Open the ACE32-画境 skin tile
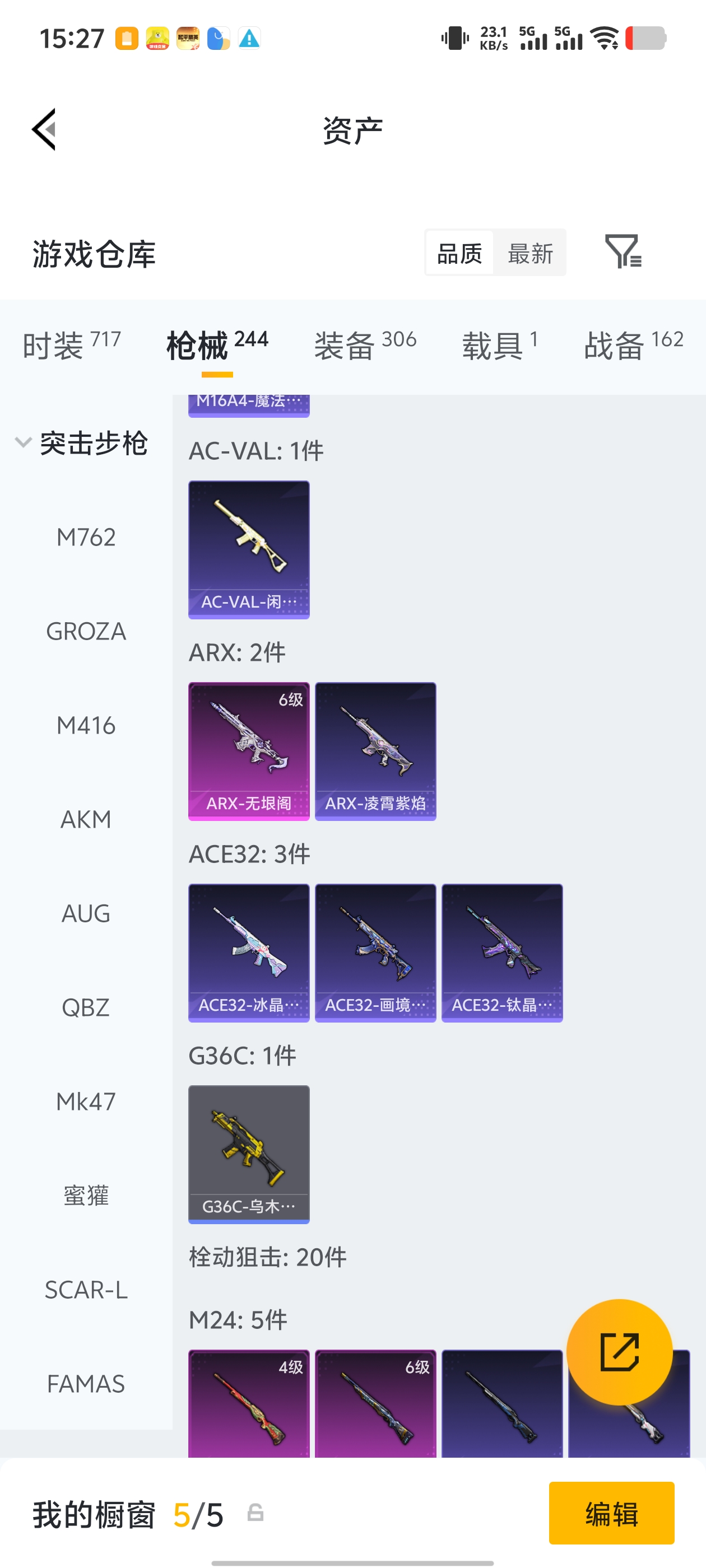Screen dimensions: 706x1568 pyautogui.click(x=375, y=953)
